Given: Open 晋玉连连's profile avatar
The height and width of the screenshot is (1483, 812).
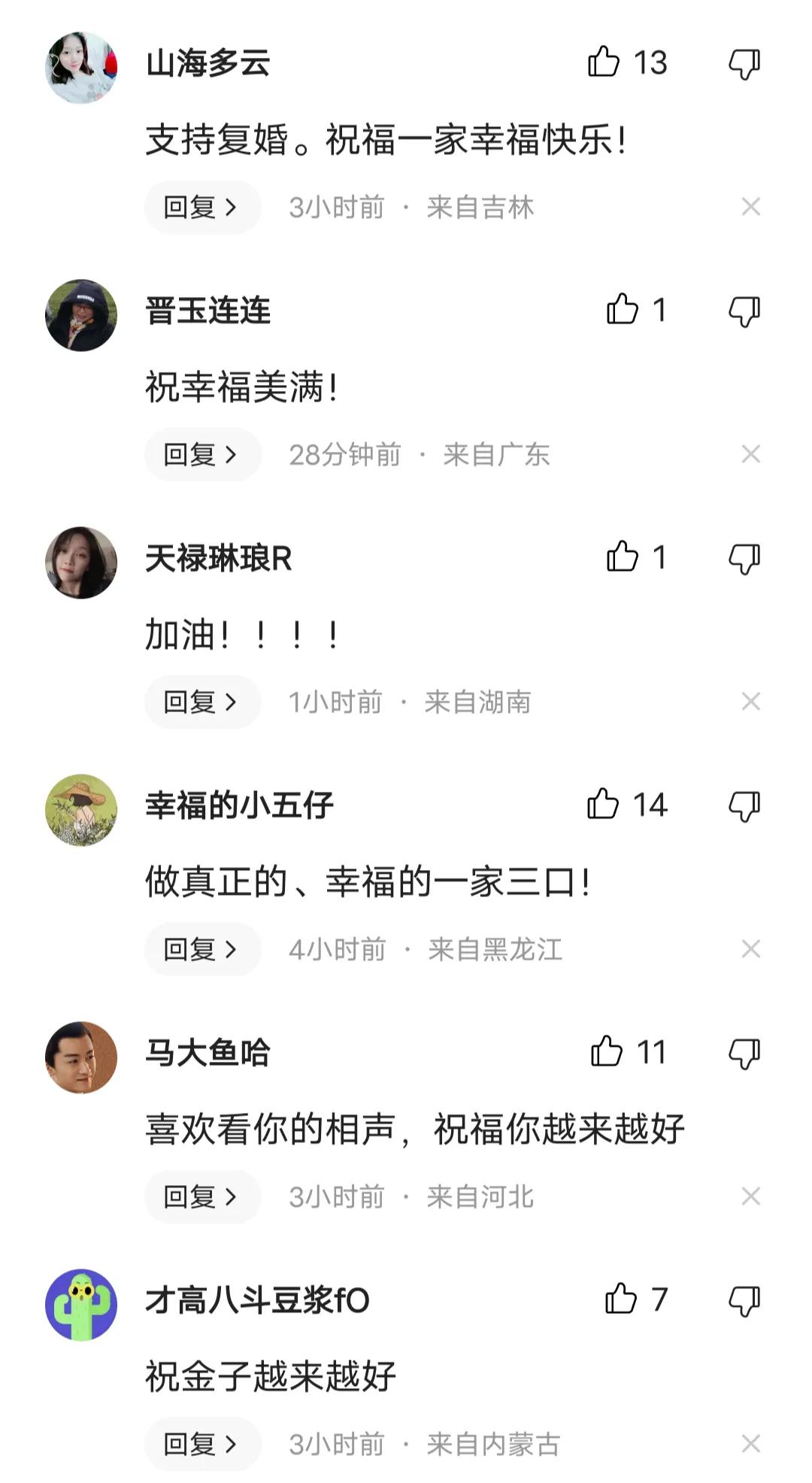Looking at the screenshot, I should (81, 315).
